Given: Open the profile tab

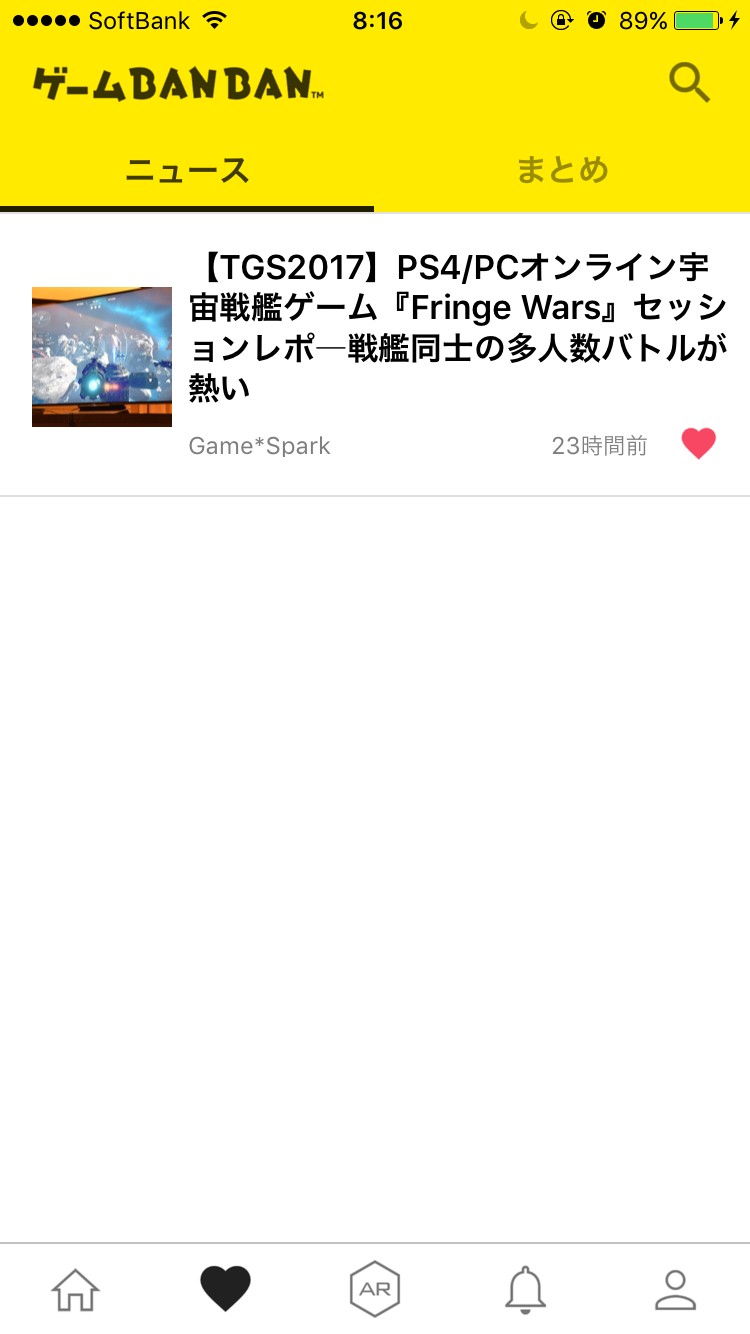Looking at the screenshot, I should coord(675,1289).
